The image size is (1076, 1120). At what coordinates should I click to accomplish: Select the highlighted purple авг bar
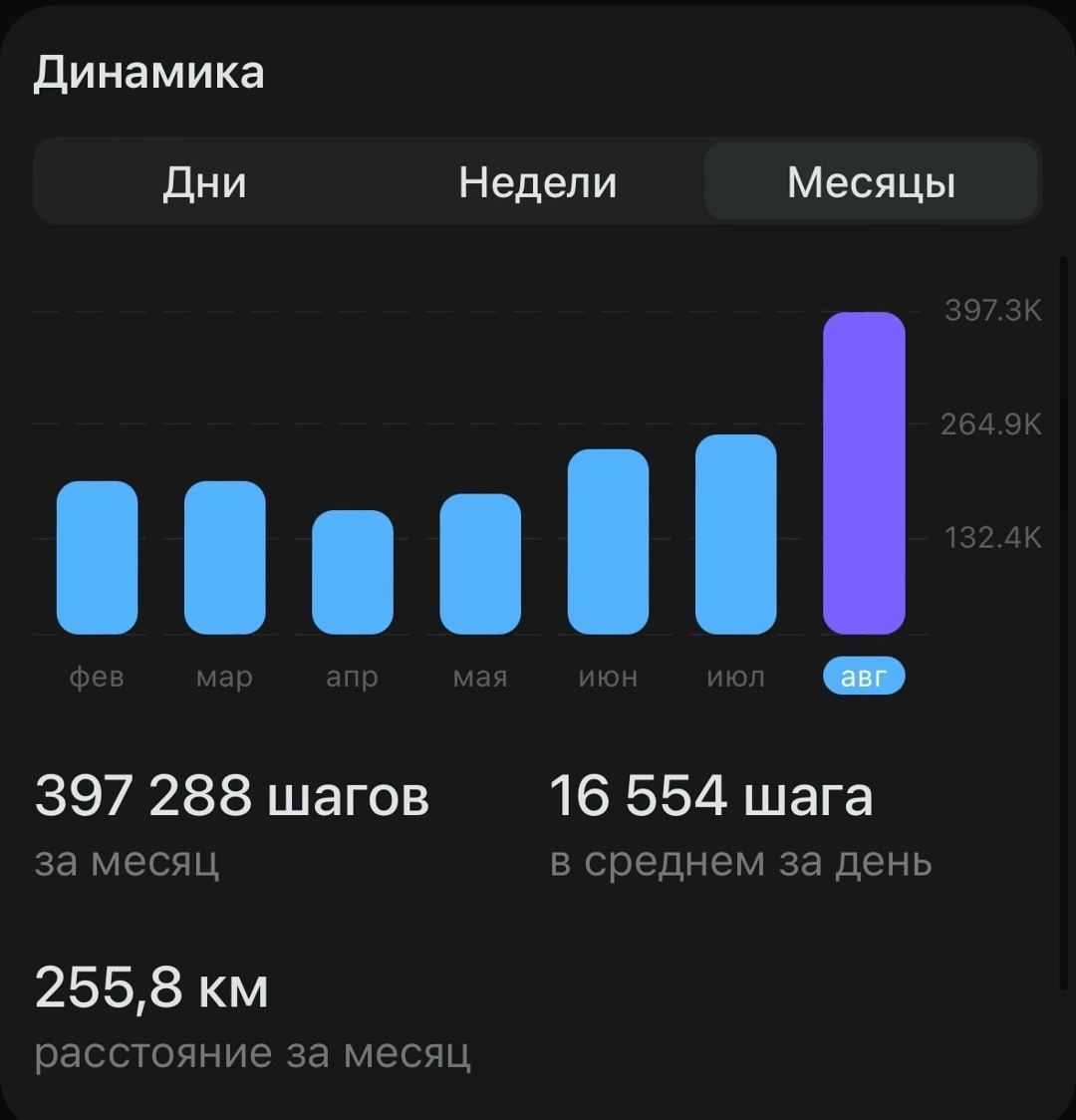(x=863, y=473)
